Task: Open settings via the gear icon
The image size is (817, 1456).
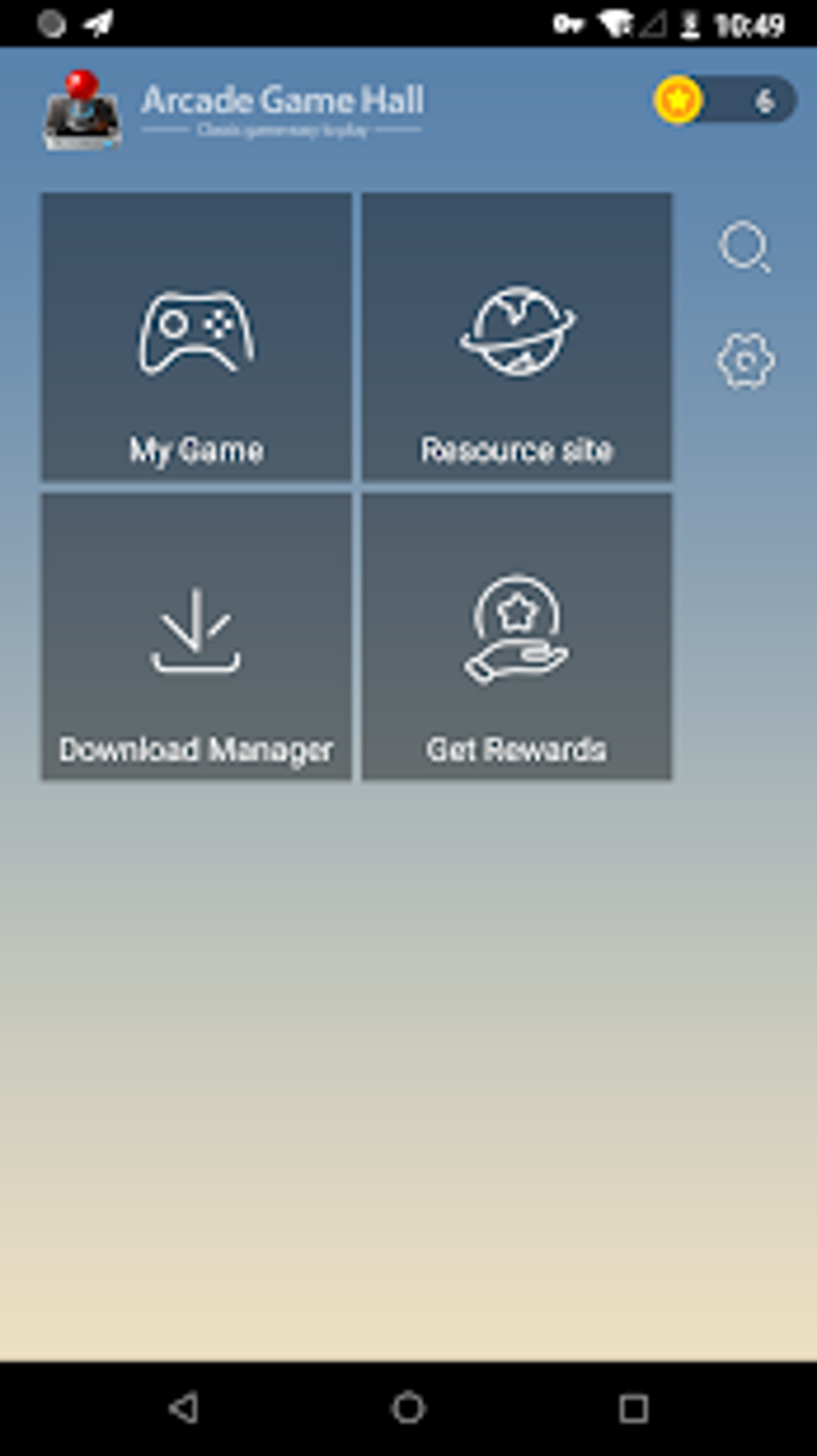Action: click(x=746, y=361)
